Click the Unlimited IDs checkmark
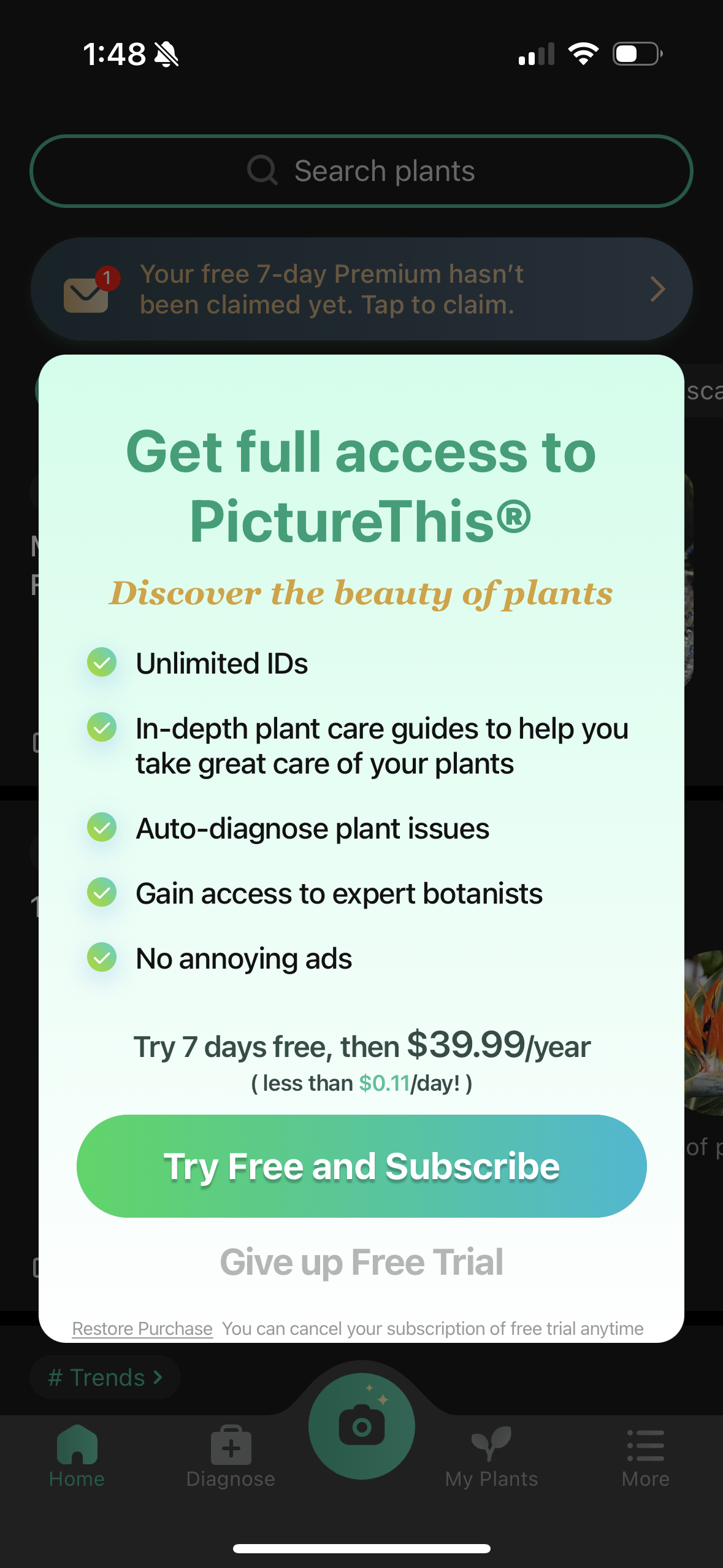The width and height of the screenshot is (723, 1568). 102,663
